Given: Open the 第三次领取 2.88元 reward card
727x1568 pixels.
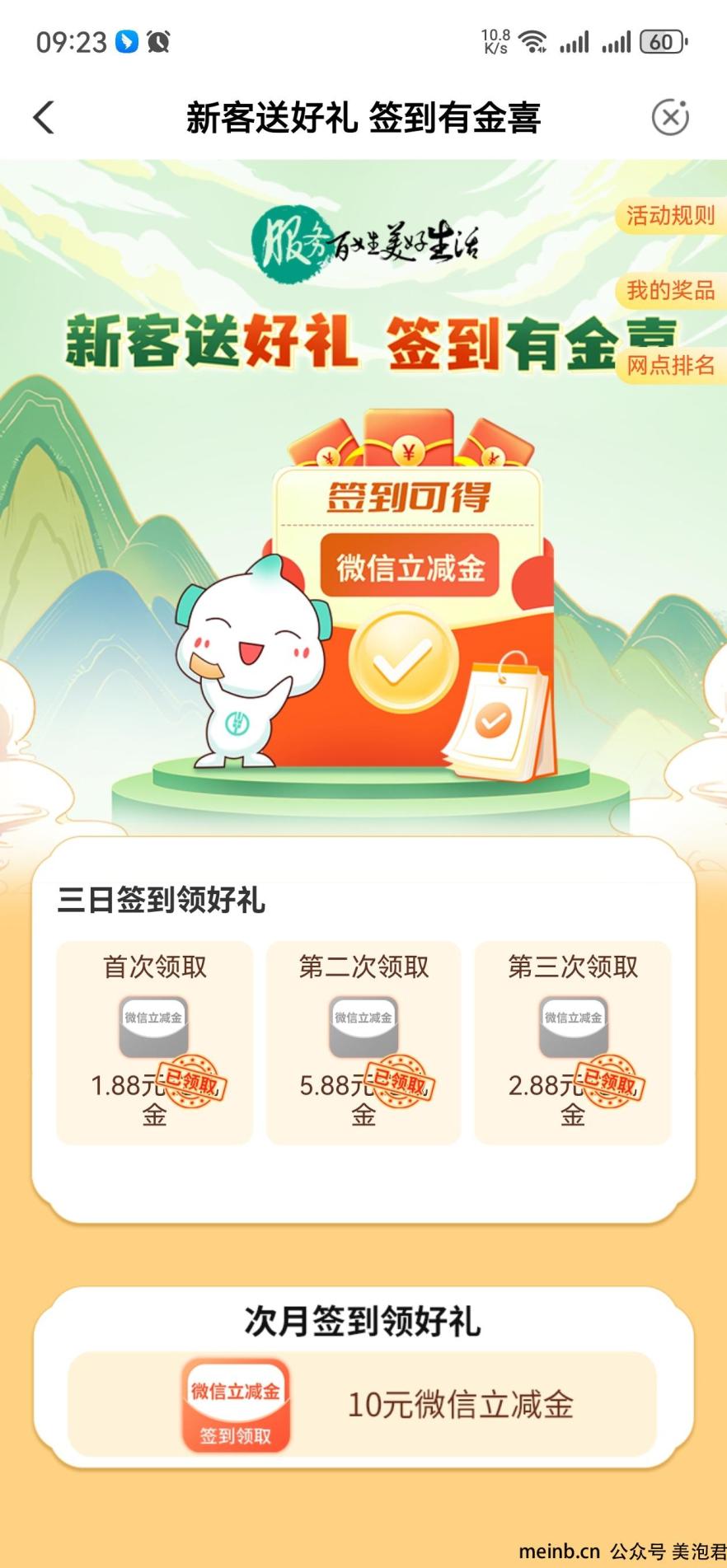Looking at the screenshot, I should [573, 1042].
